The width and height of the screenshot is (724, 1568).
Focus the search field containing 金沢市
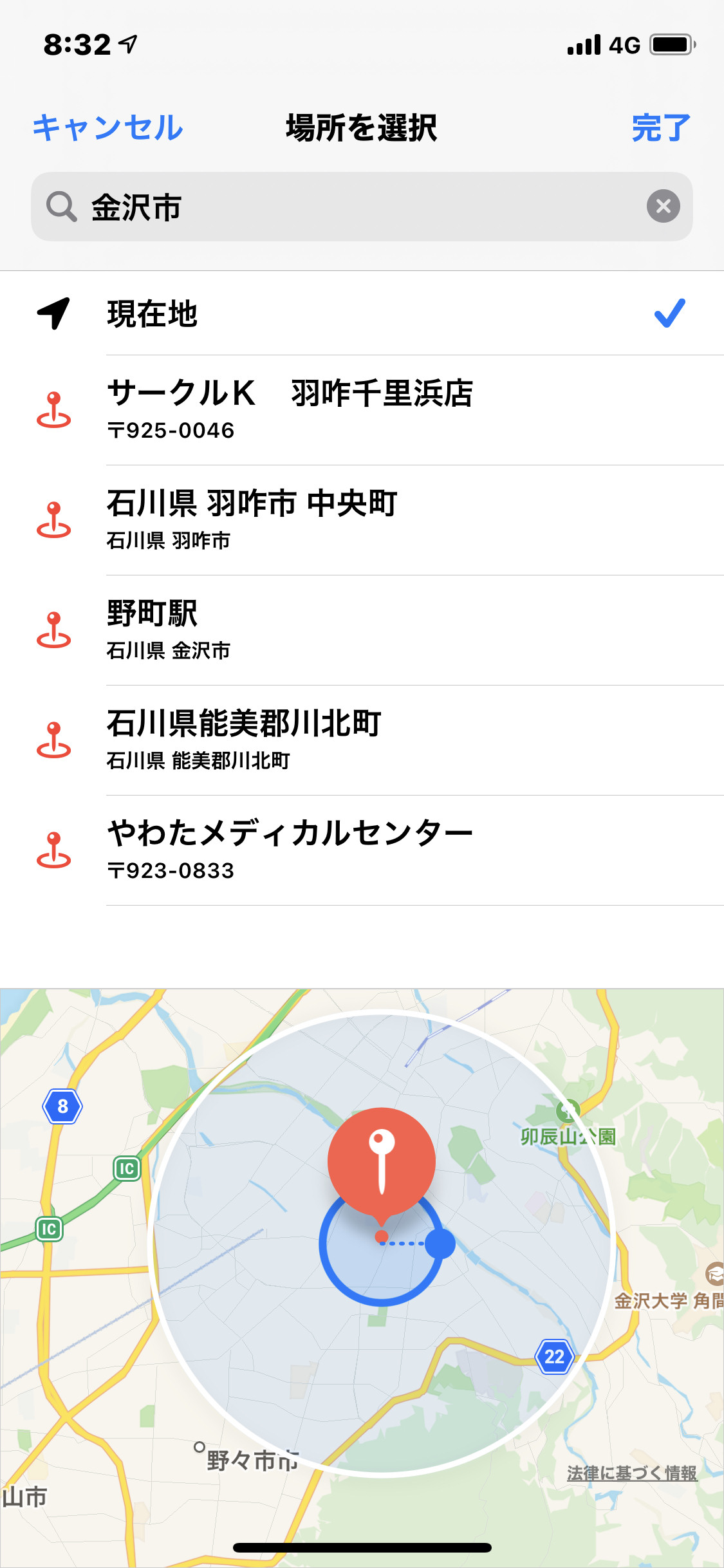pyautogui.click(x=362, y=207)
